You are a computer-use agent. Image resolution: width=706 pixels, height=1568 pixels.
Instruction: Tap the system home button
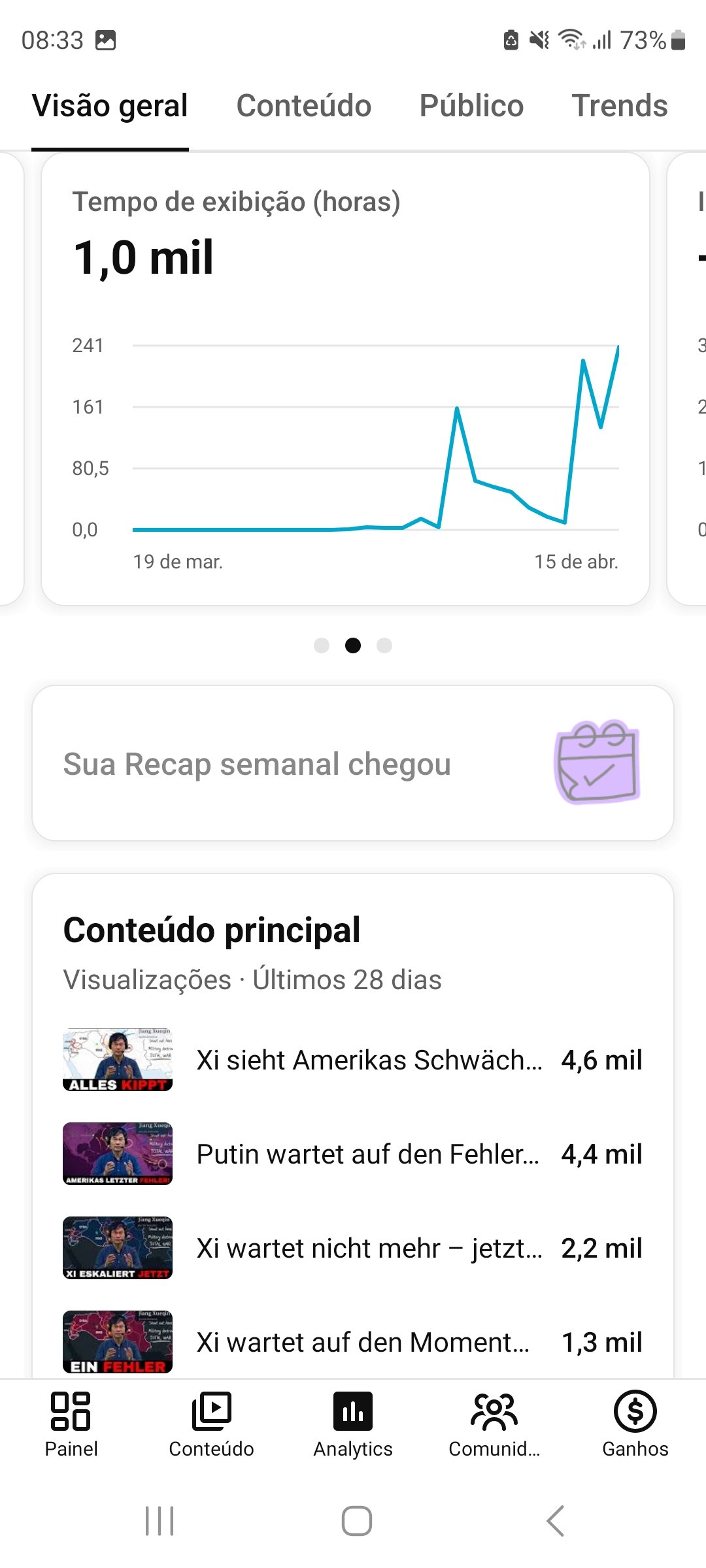(x=357, y=1521)
